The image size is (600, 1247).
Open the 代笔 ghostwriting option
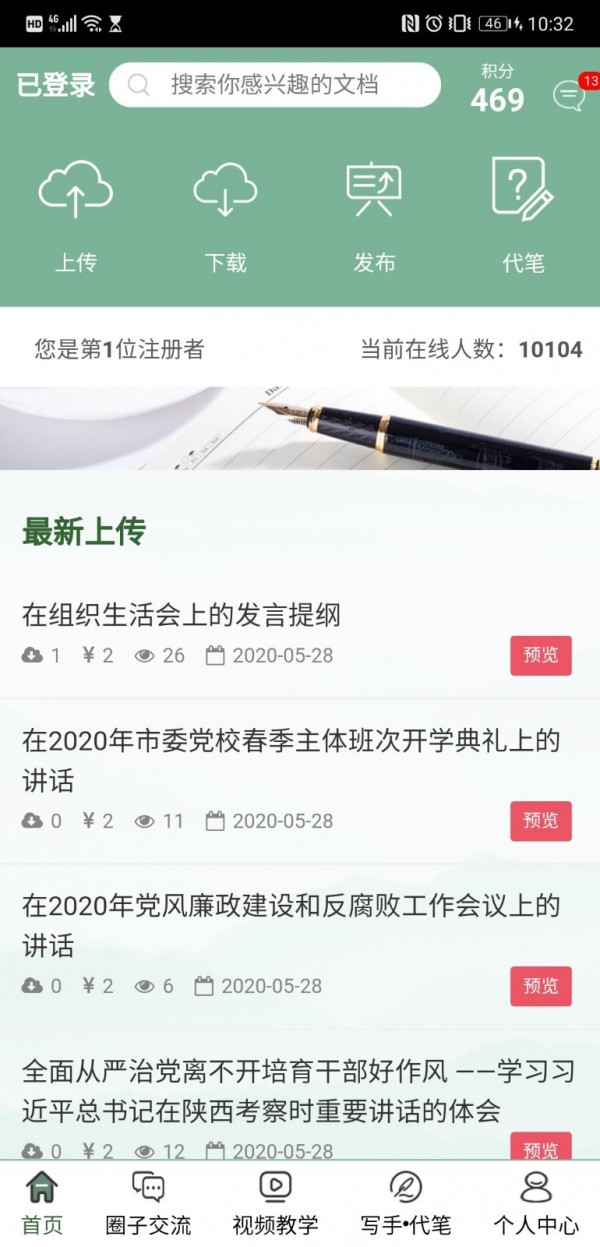(x=523, y=215)
